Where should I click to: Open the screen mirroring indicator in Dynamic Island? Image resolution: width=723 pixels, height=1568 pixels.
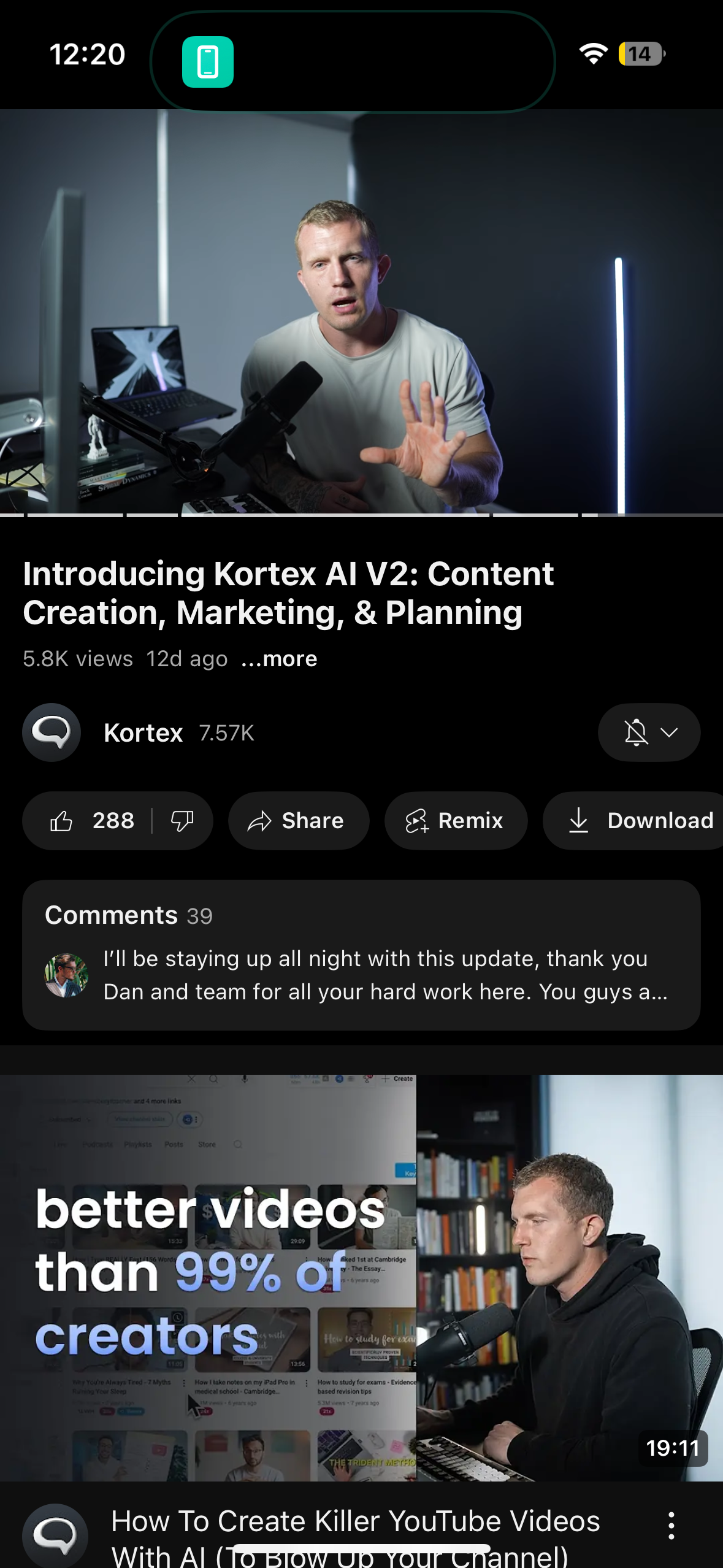pyautogui.click(x=208, y=62)
